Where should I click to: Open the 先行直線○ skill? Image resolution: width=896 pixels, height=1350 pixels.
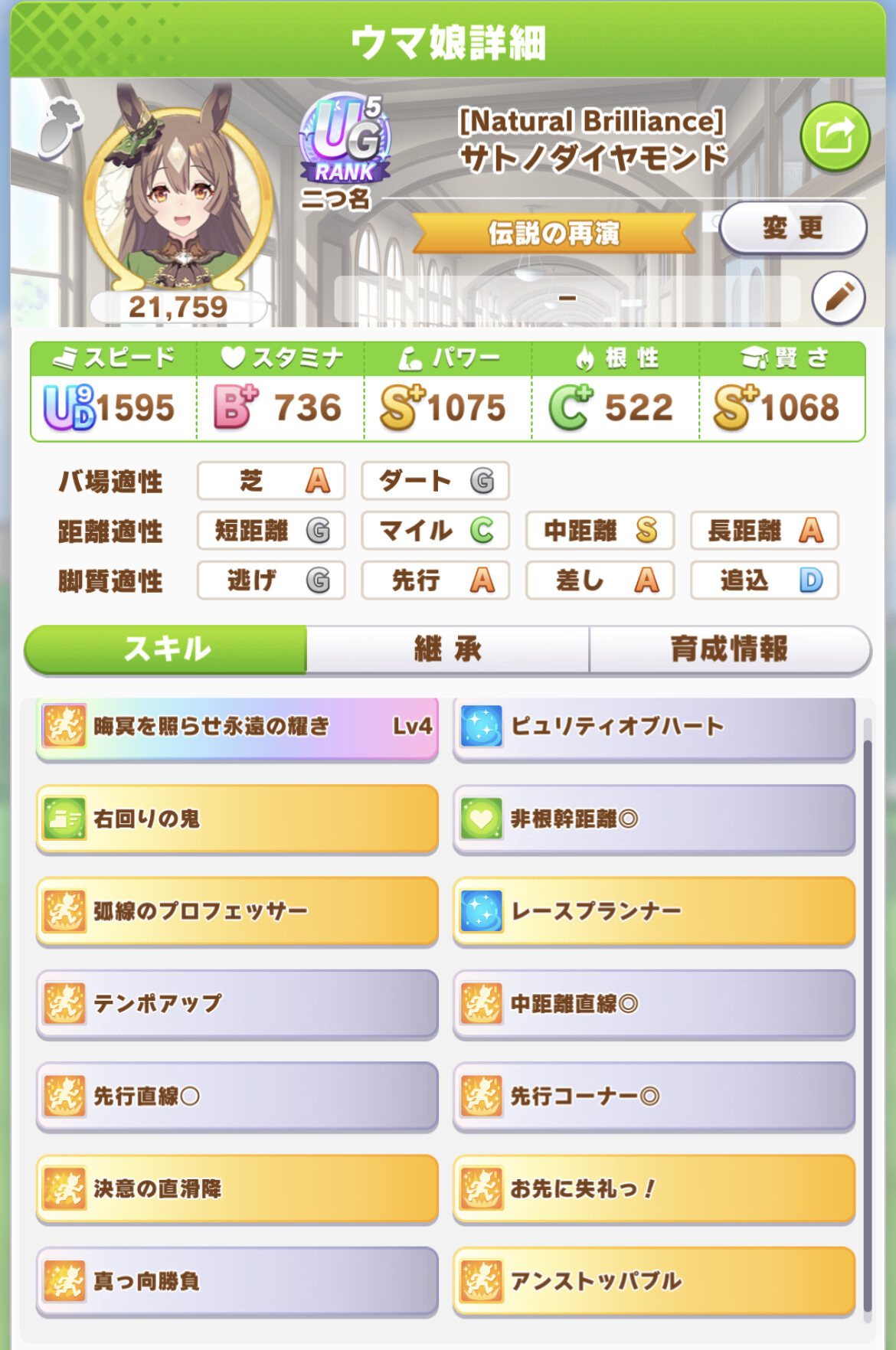[237, 1096]
